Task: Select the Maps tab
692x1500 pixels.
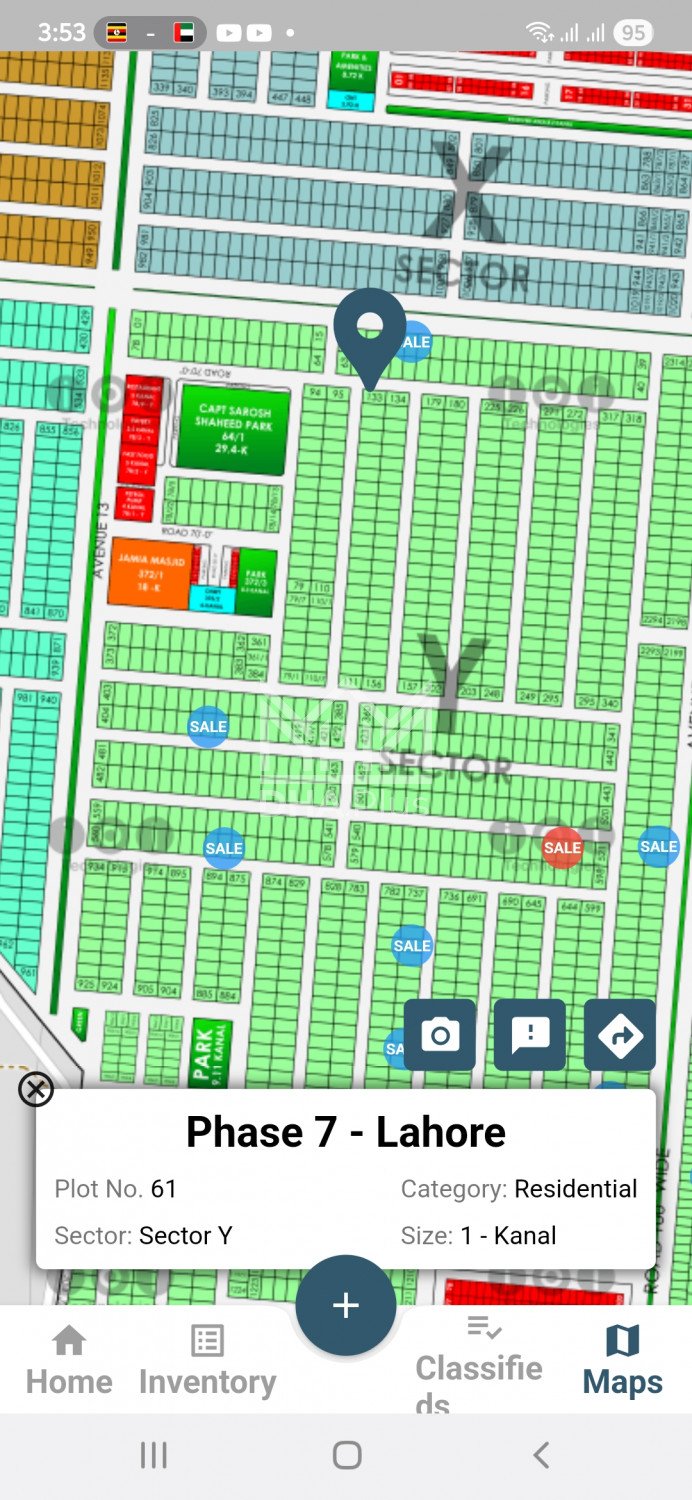Action: pyautogui.click(x=622, y=1360)
